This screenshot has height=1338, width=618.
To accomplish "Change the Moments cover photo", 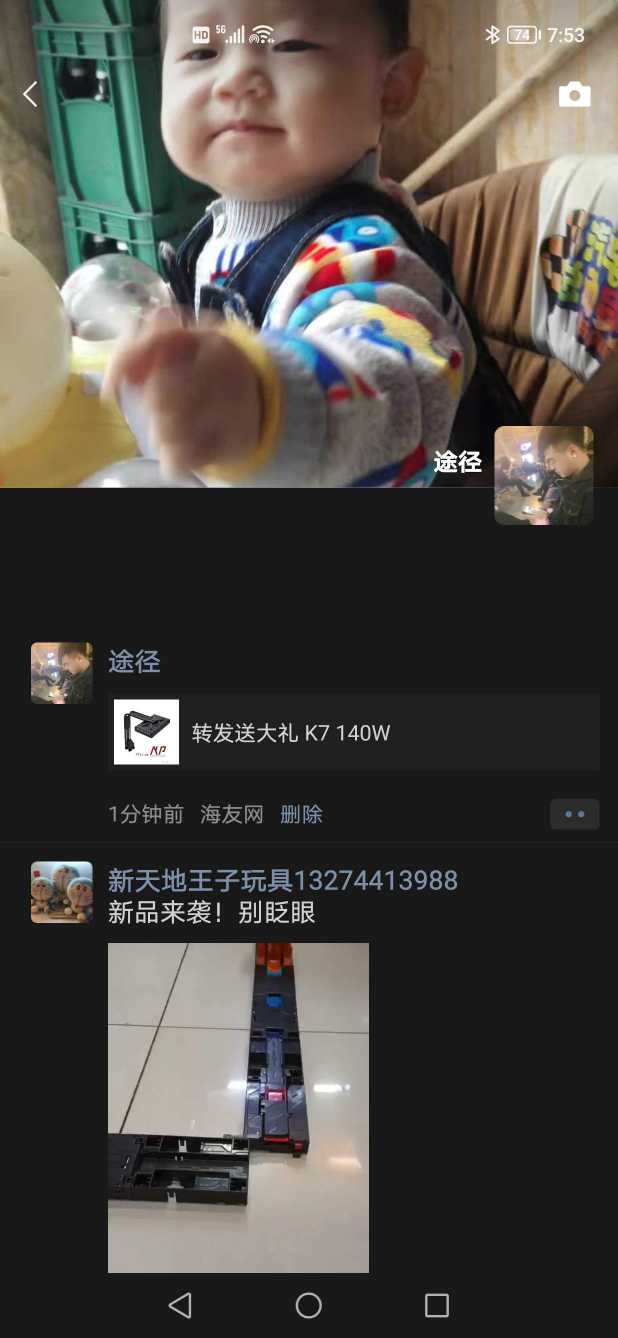I will 300,280.
